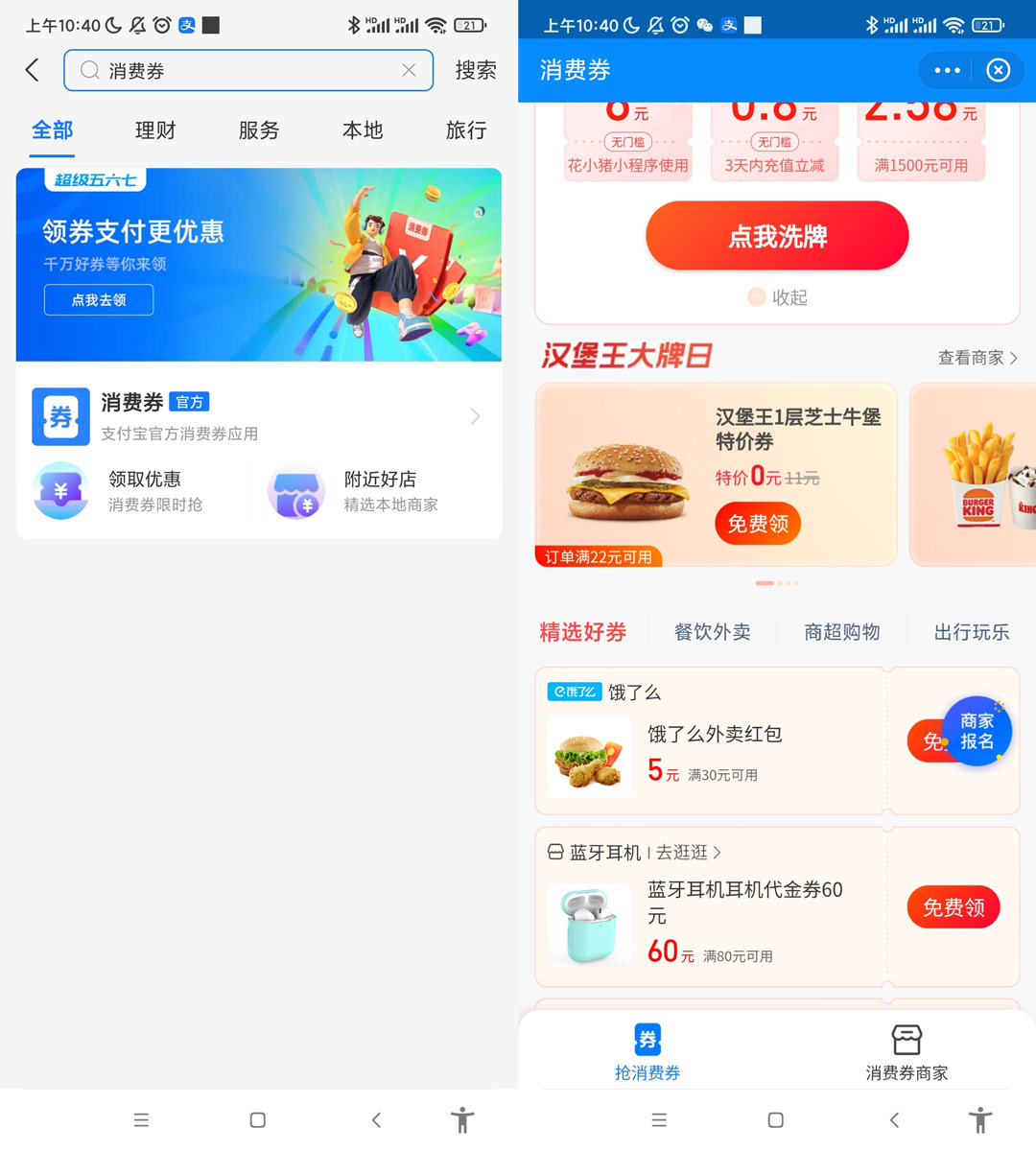
Task: Open the 商家报名 floating button
Action: point(977,731)
